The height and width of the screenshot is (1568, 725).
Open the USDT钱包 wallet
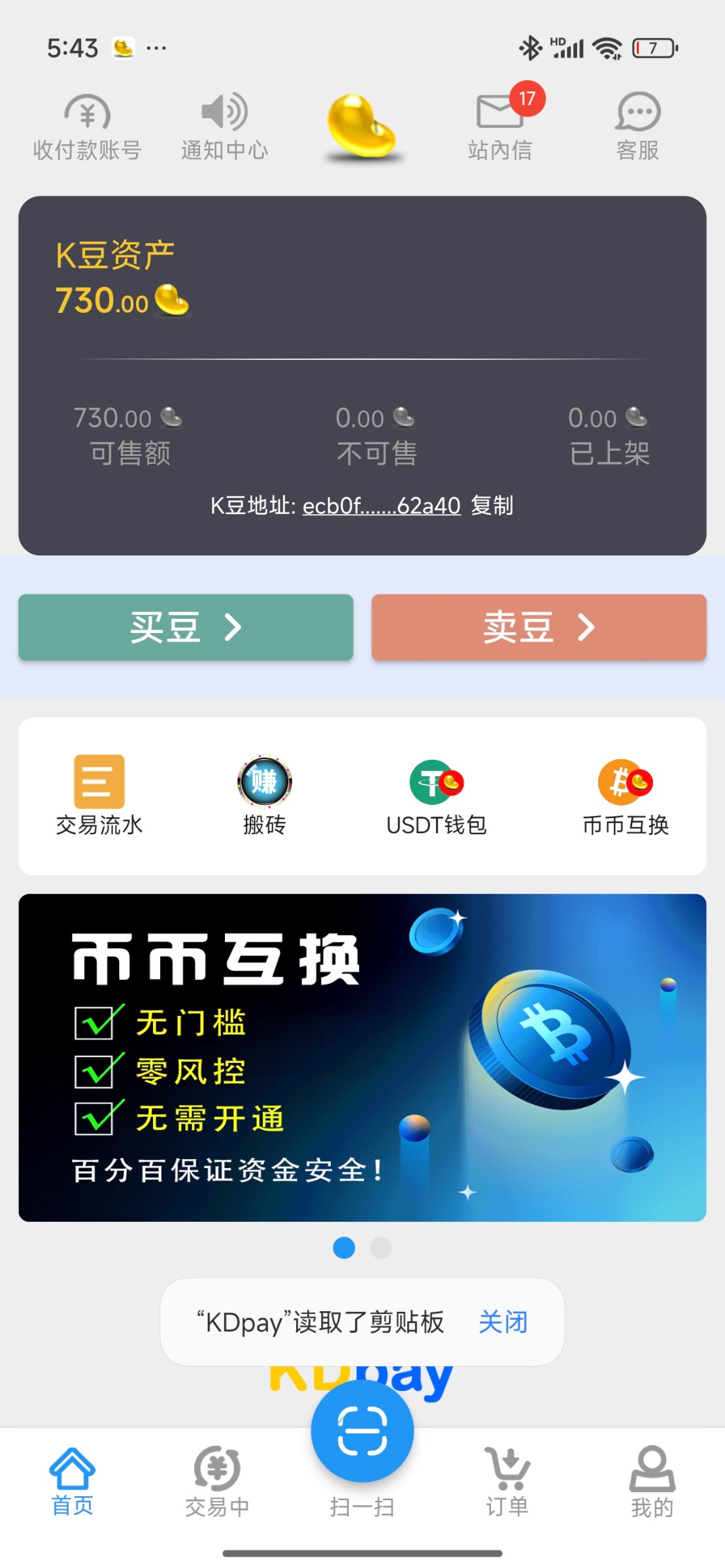[436, 795]
